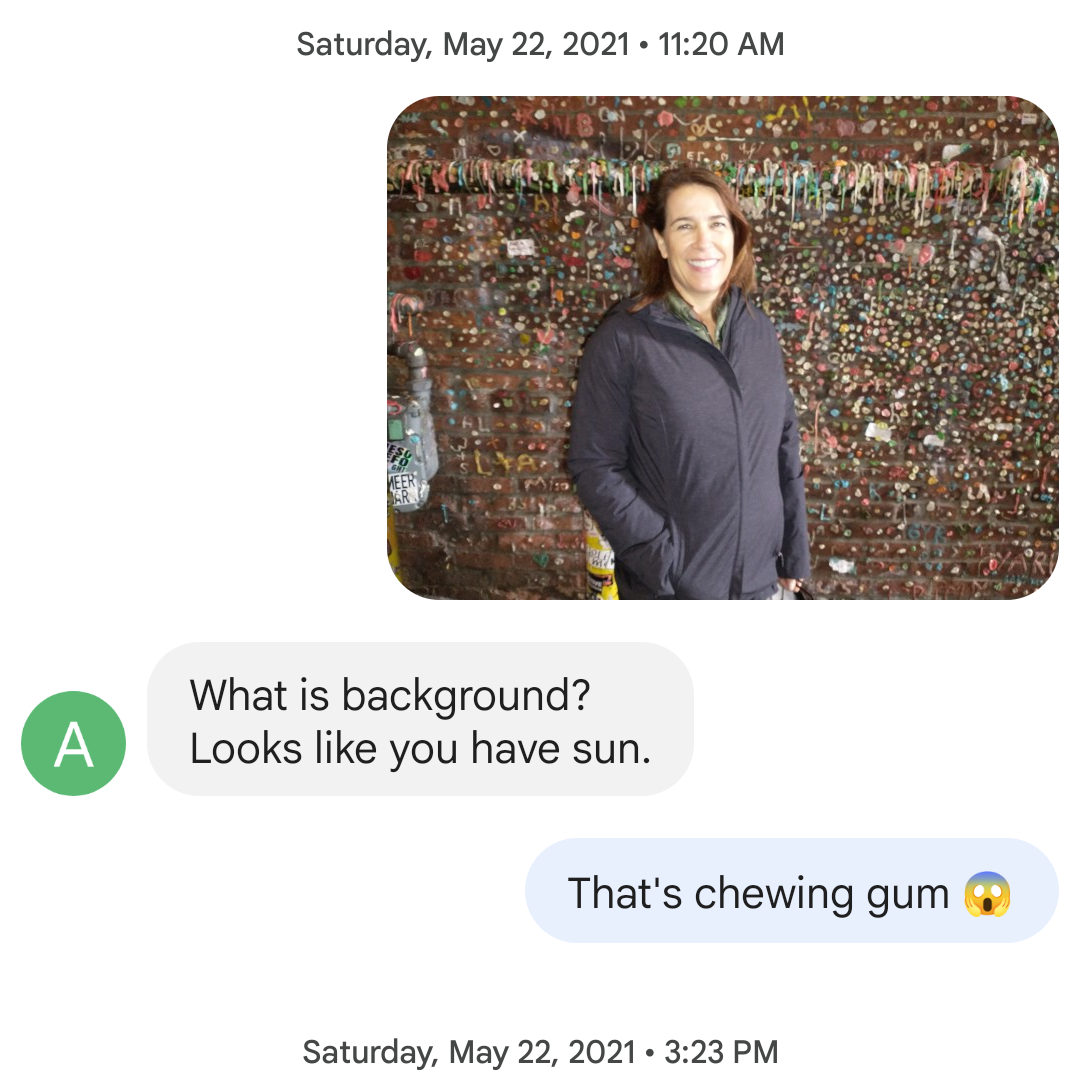This screenshot has width=1080, height=1083.
Task: Open the gum wall photo message
Action: [722, 348]
